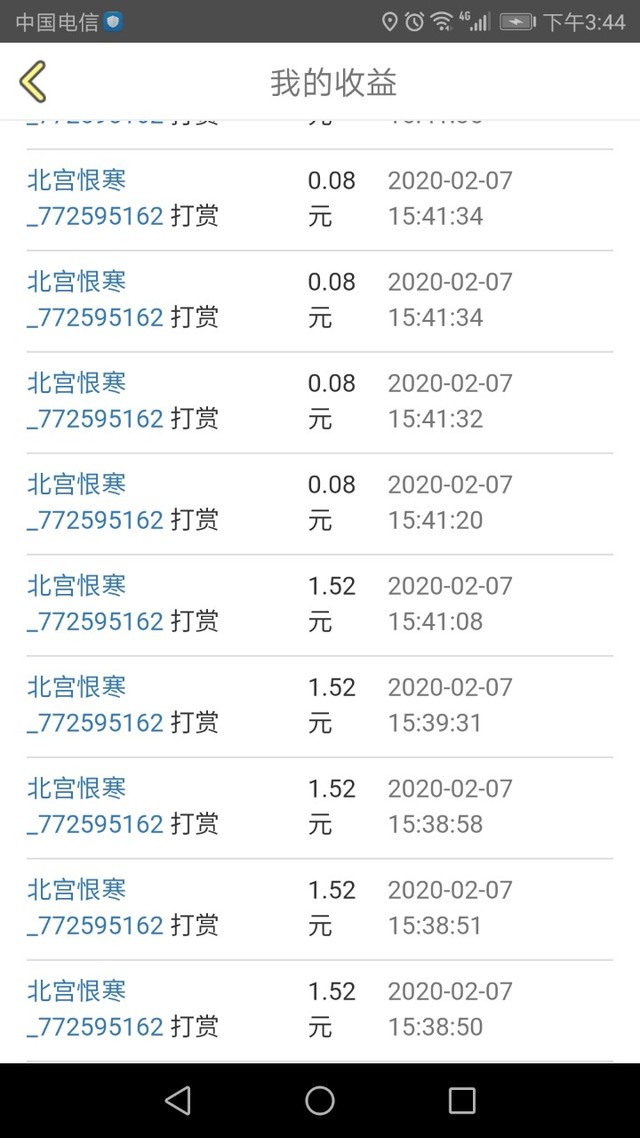The image size is (640, 1138).
Task: Open 北宫恨寒 user link in 15:41:32 entry
Action: tap(95, 401)
